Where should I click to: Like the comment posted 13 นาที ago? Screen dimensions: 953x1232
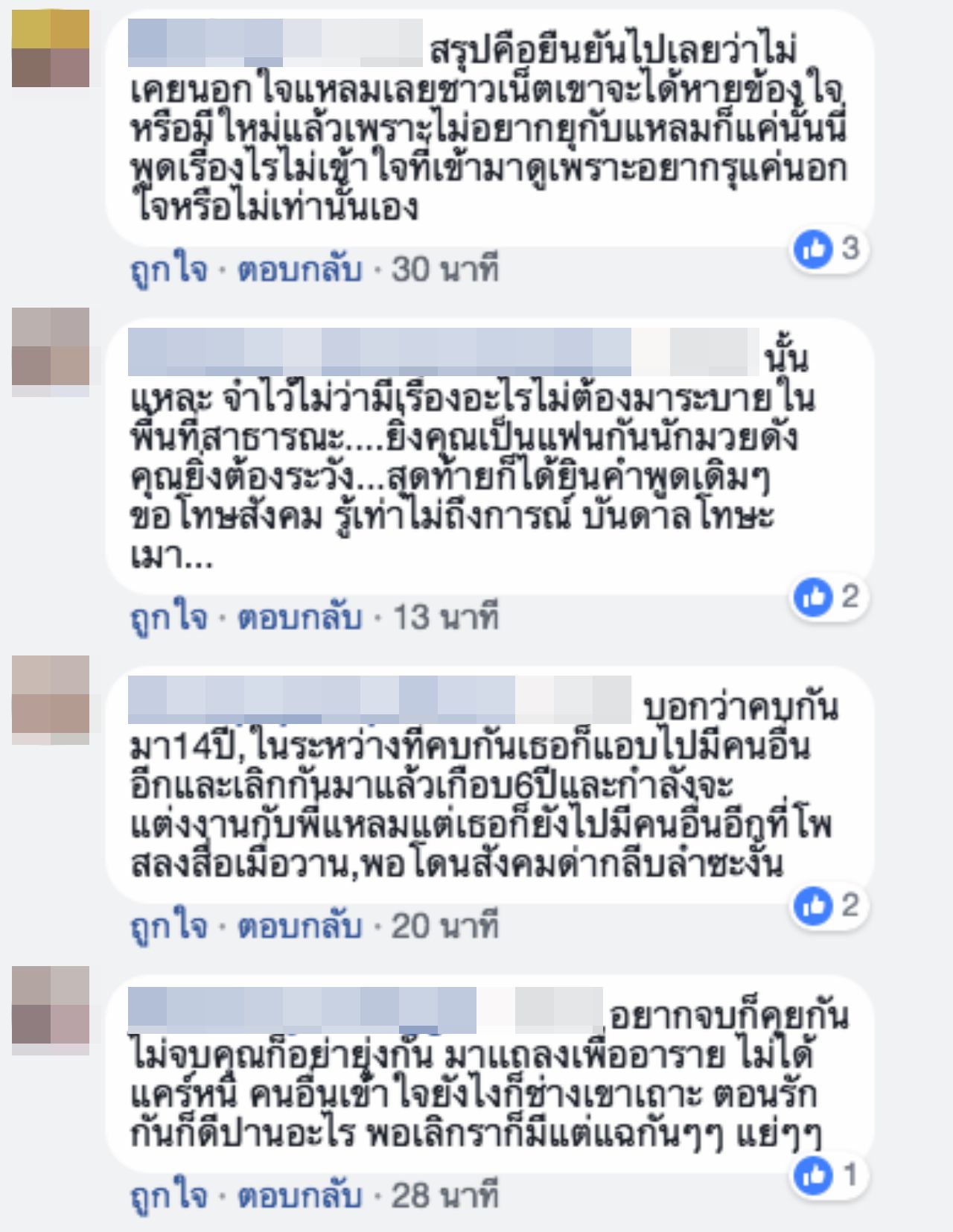(x=168, y=617)
